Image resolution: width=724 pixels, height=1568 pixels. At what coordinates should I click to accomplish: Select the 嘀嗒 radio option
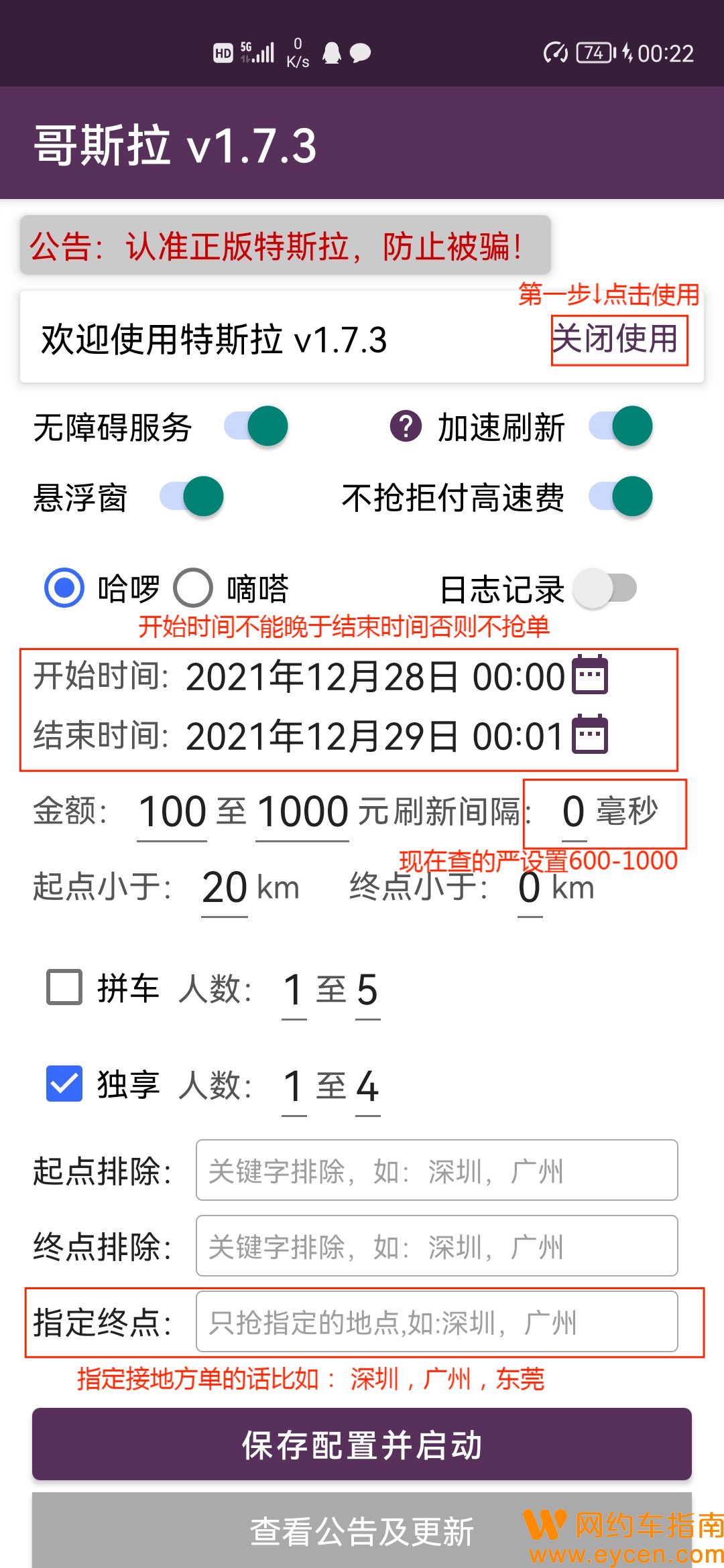[x=193, y=588]
